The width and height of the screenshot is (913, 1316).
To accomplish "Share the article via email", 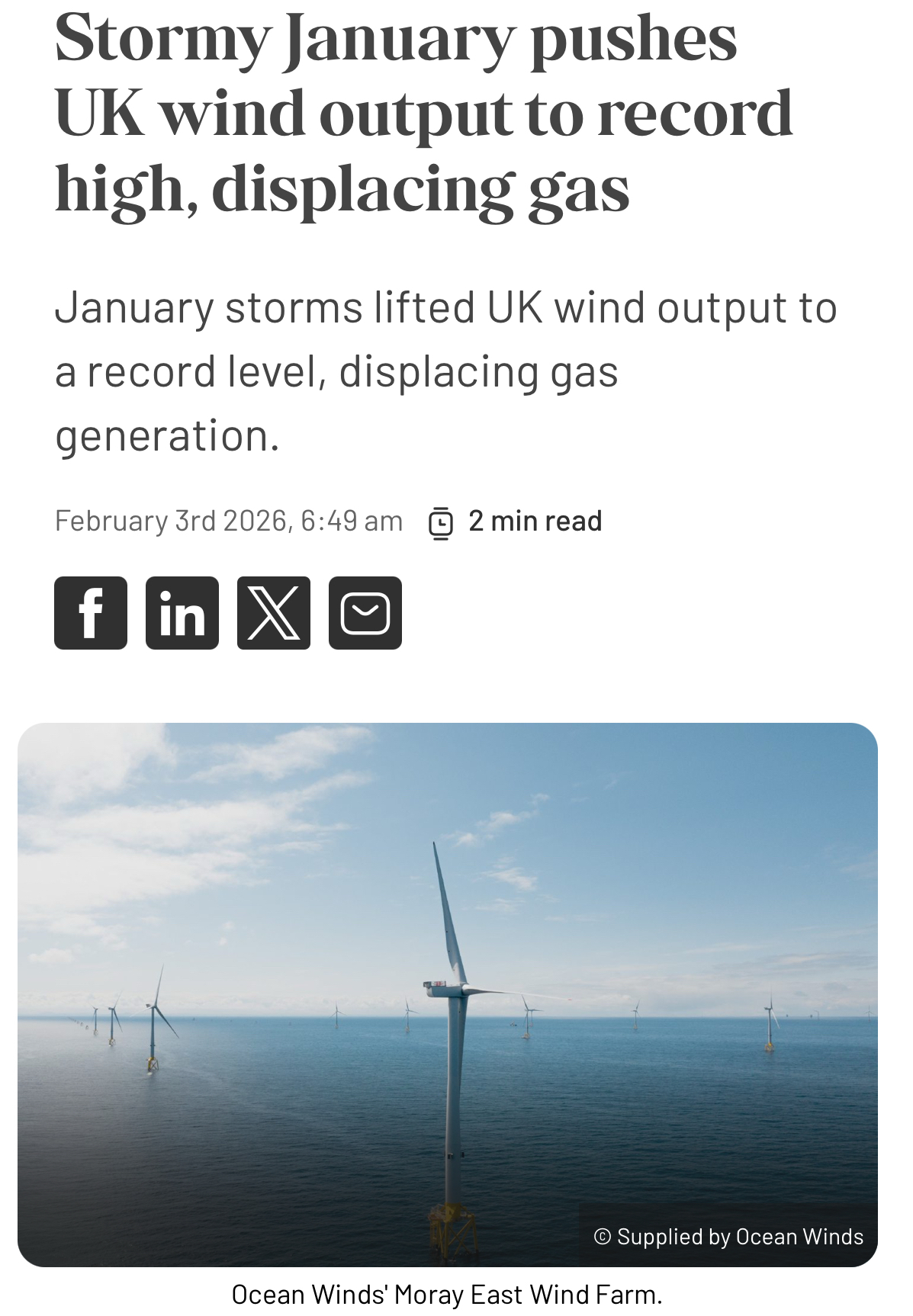I will coord(365,613).
